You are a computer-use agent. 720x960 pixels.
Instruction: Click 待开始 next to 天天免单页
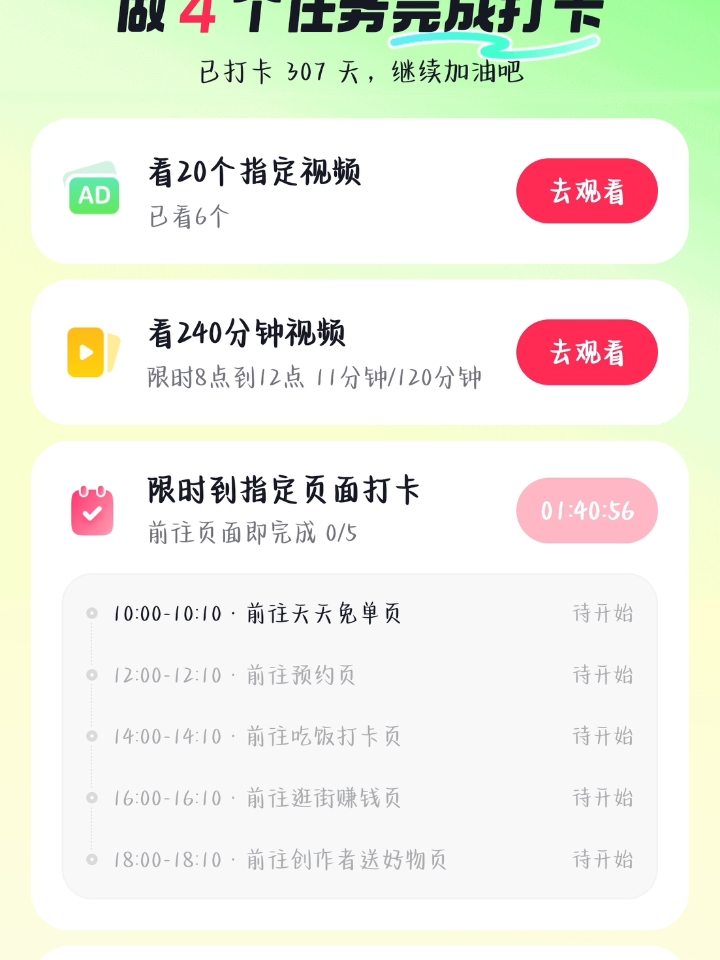601,613
